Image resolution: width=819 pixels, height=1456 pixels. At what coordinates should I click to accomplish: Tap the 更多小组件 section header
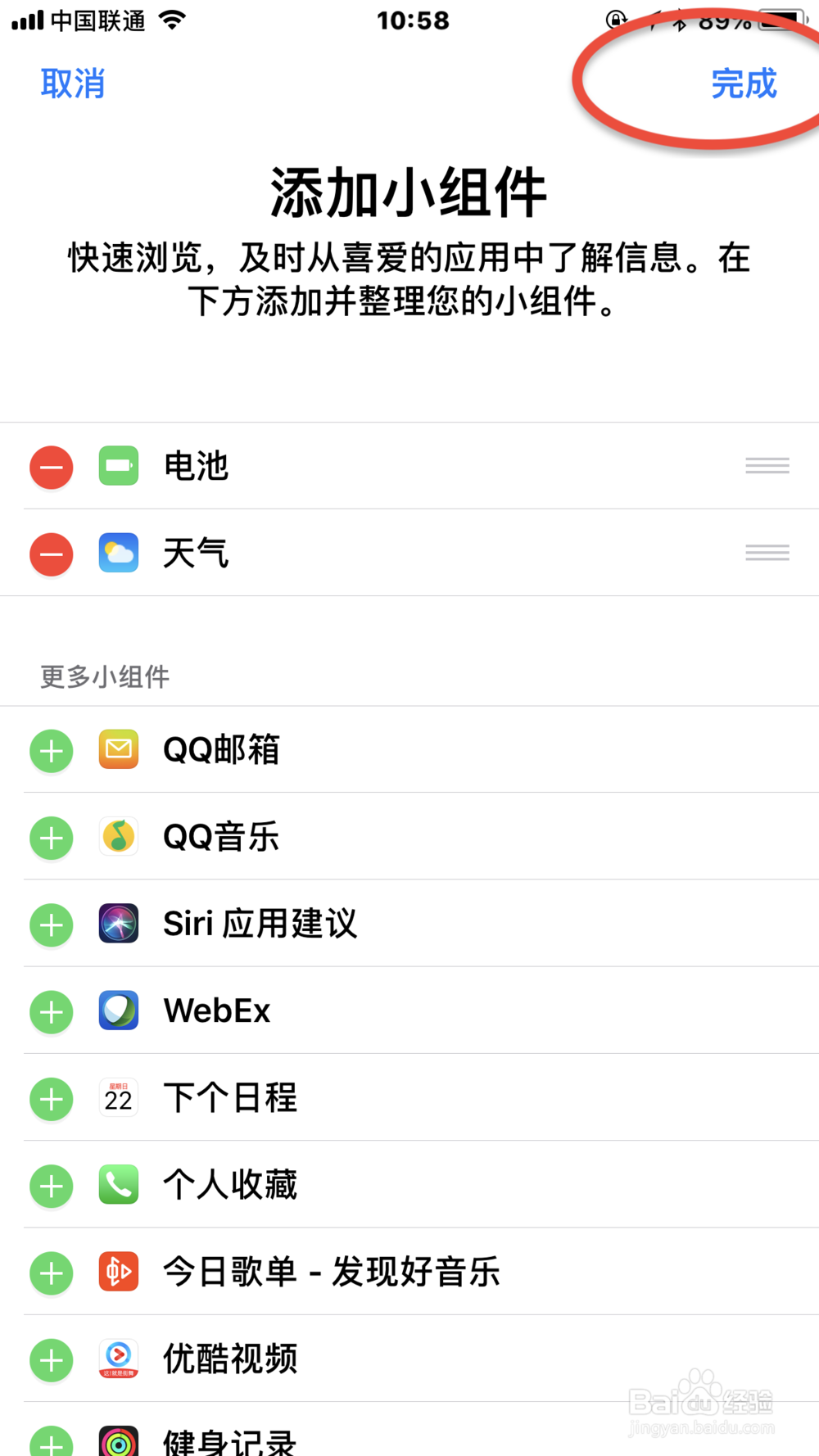(103, 676)
